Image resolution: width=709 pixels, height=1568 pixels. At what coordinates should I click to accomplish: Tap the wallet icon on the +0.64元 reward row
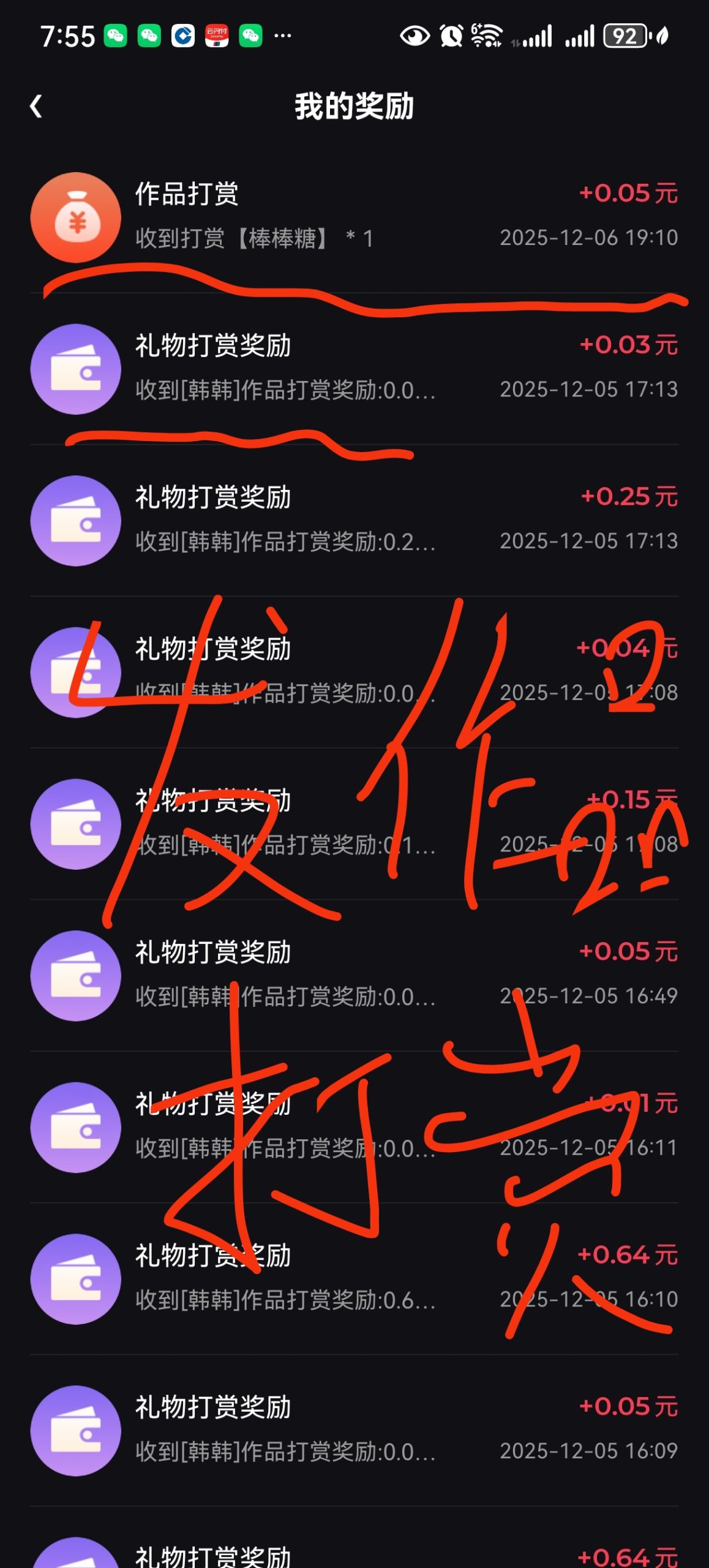click(75, 1280)
